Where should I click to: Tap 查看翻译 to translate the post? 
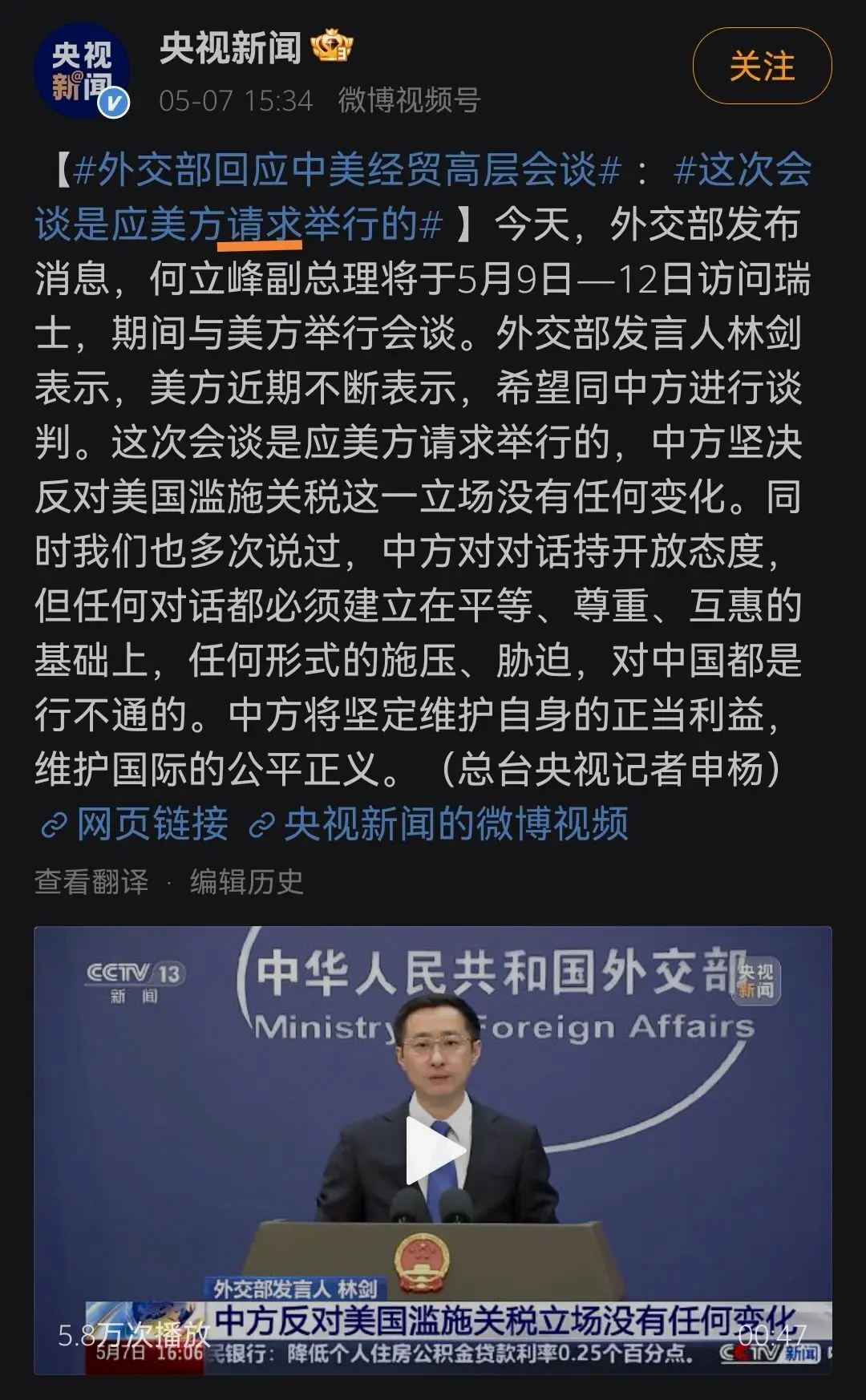[x=91, y=882]
